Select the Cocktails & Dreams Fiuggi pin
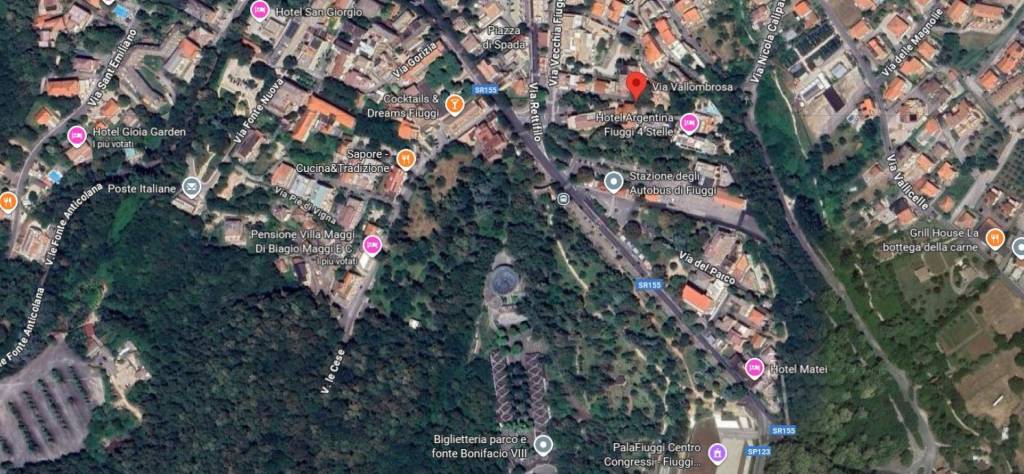1024x474 pixels. click(x=455, y=102)
